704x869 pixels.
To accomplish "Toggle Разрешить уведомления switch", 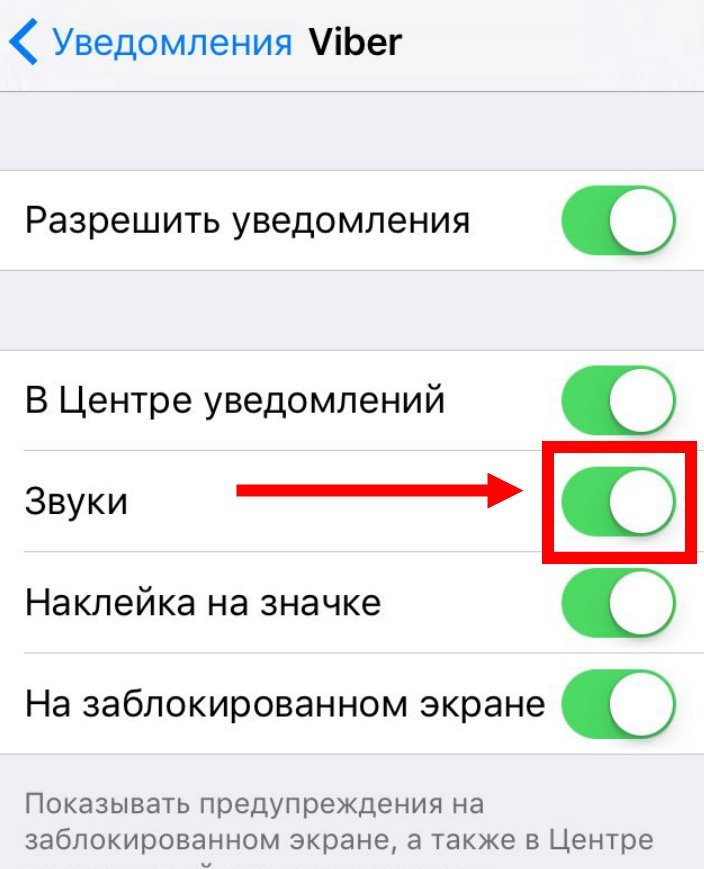I will [x=618, y=220].
